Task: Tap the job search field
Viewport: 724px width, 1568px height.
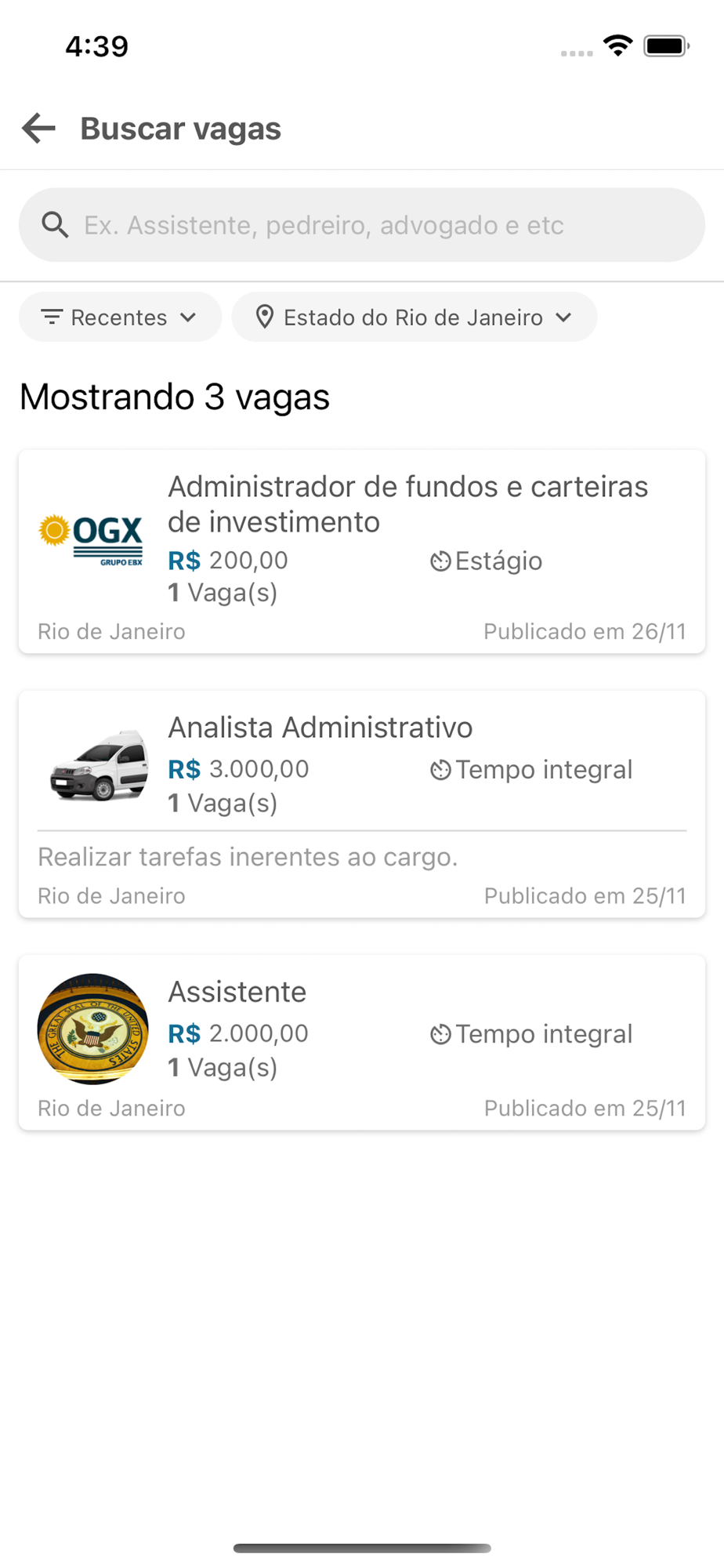Action: [362, 225]
